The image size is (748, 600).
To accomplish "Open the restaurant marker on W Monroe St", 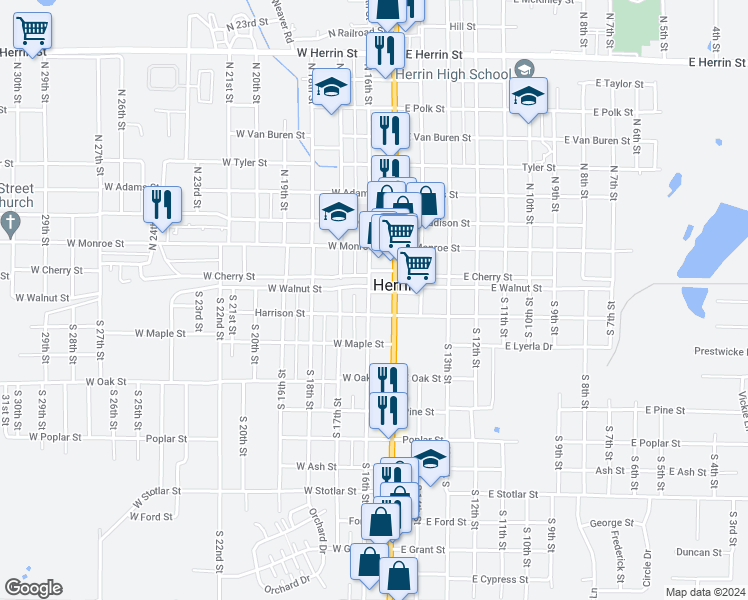I will click(x=162, y=205).
